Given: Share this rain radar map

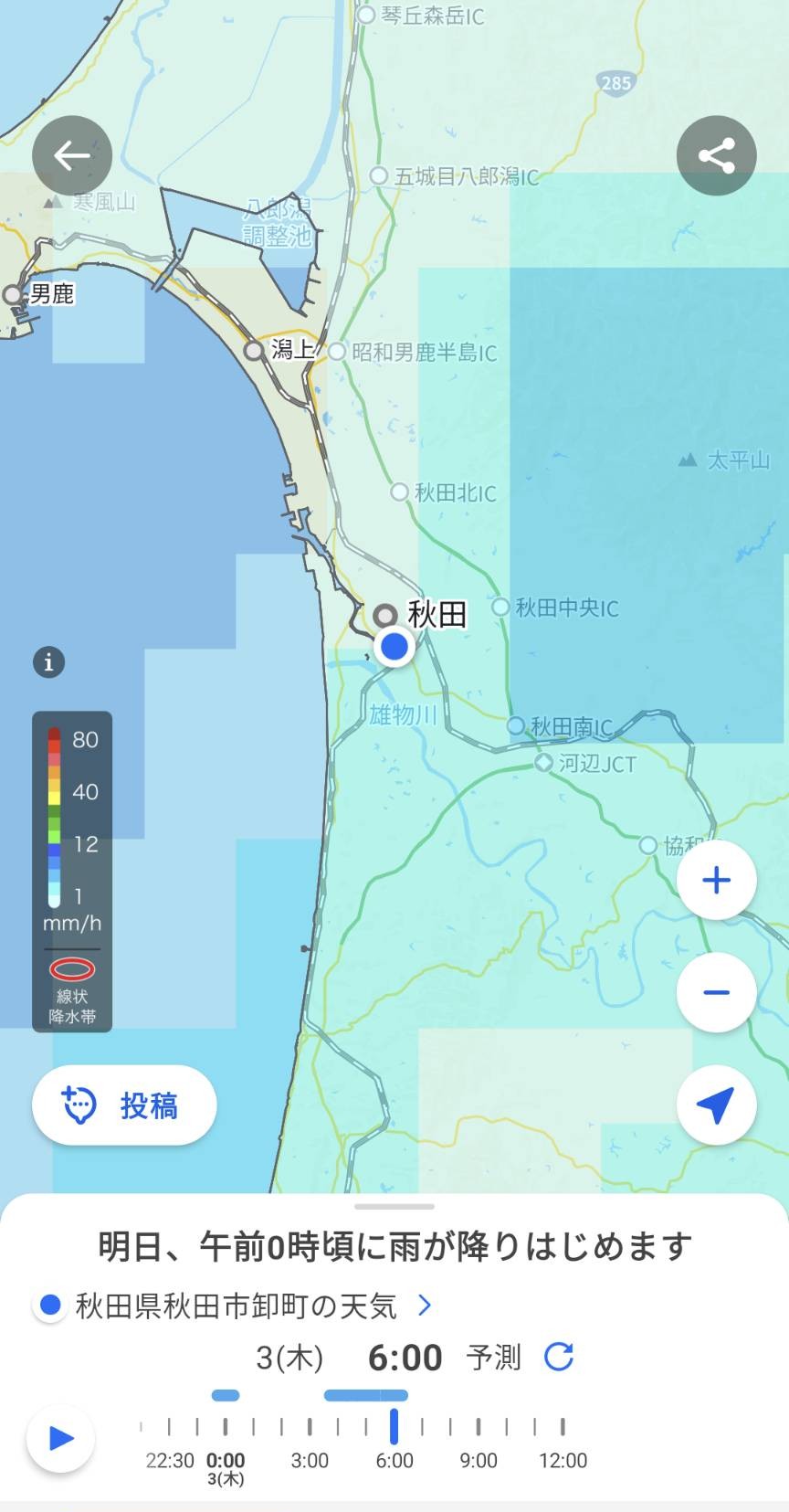Looking at the screenshot, I should click(x=717, y=156).
